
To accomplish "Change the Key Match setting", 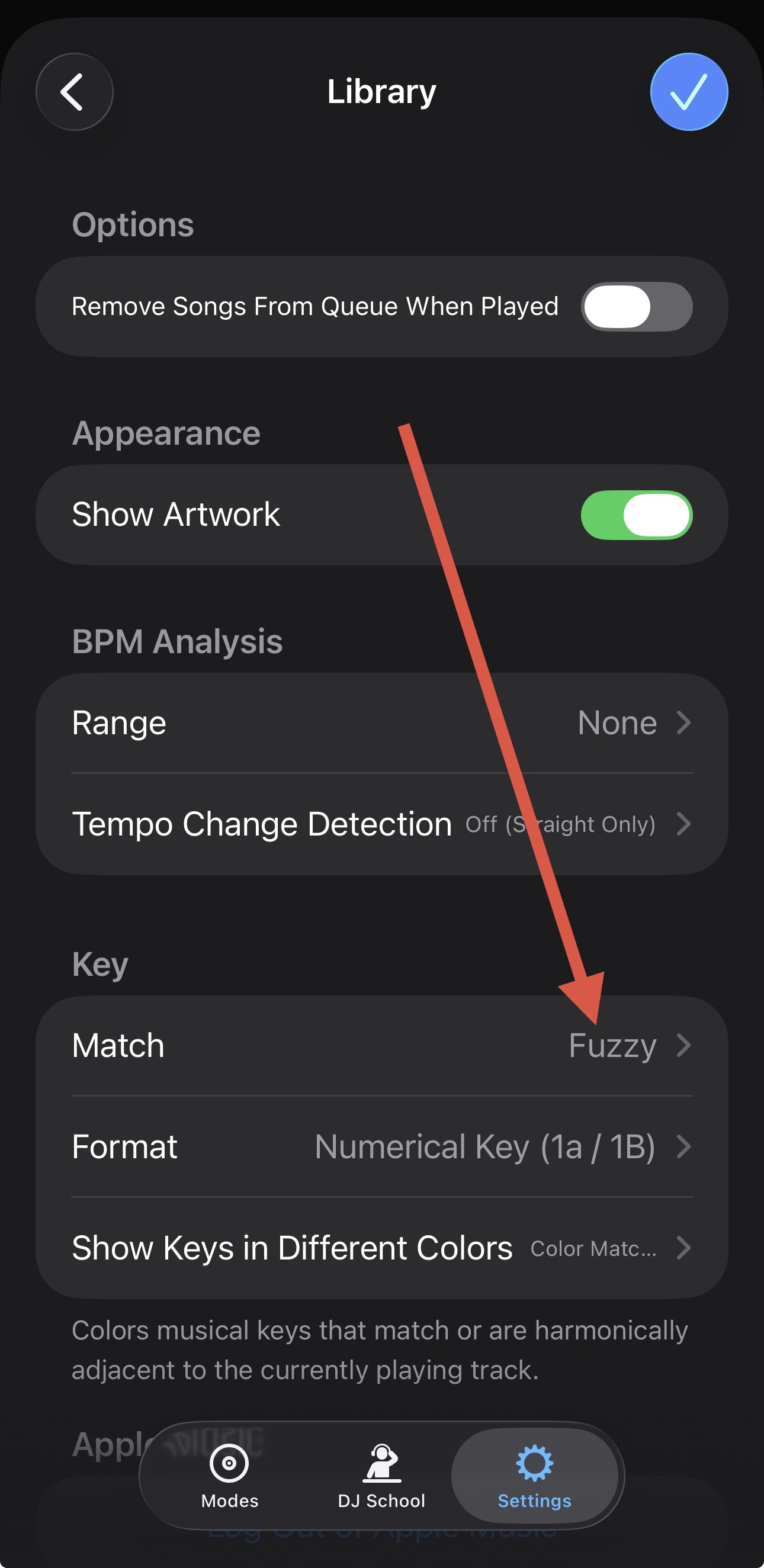I will 381,1046.
